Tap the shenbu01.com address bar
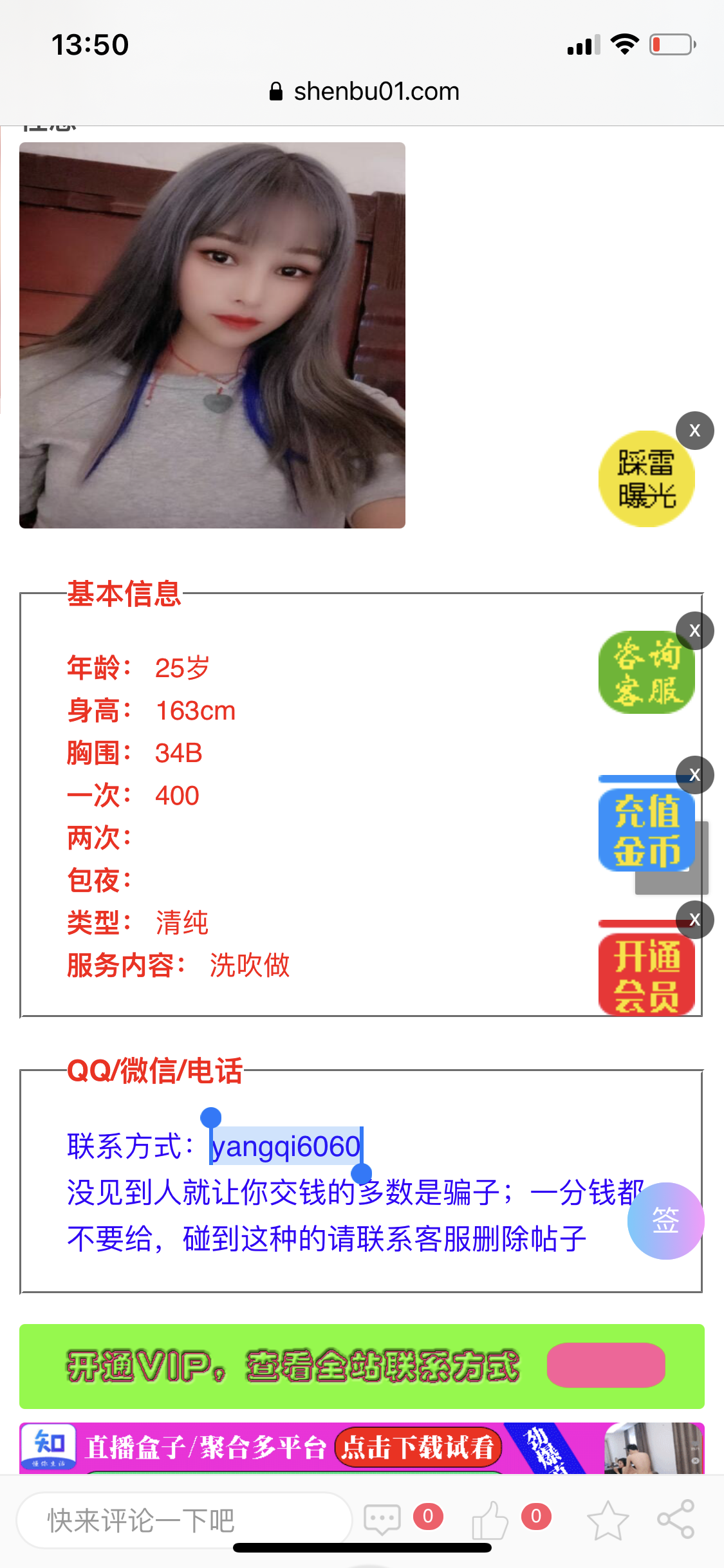The image size is (724, 1568). click(364, 91)
